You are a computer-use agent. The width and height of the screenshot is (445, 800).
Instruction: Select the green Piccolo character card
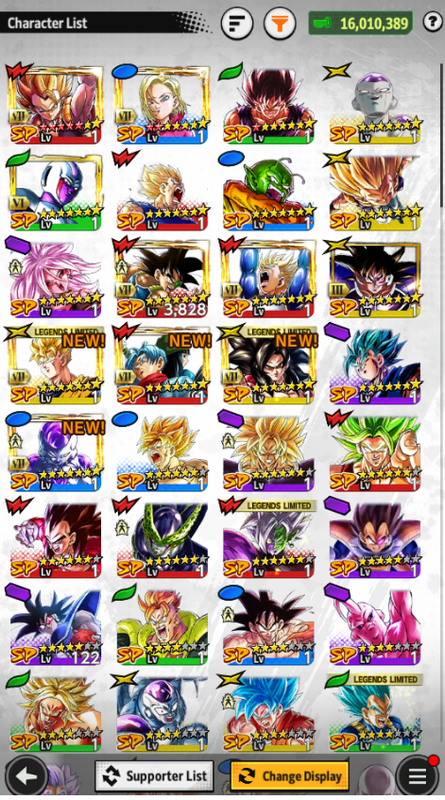coord(267,191)
